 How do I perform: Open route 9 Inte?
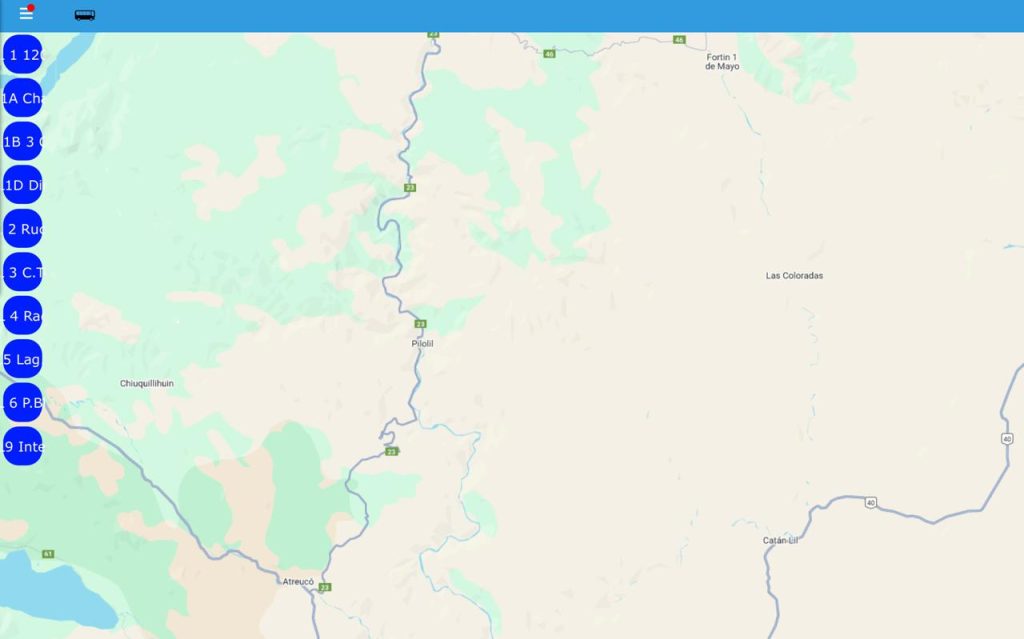click(22, 446)
